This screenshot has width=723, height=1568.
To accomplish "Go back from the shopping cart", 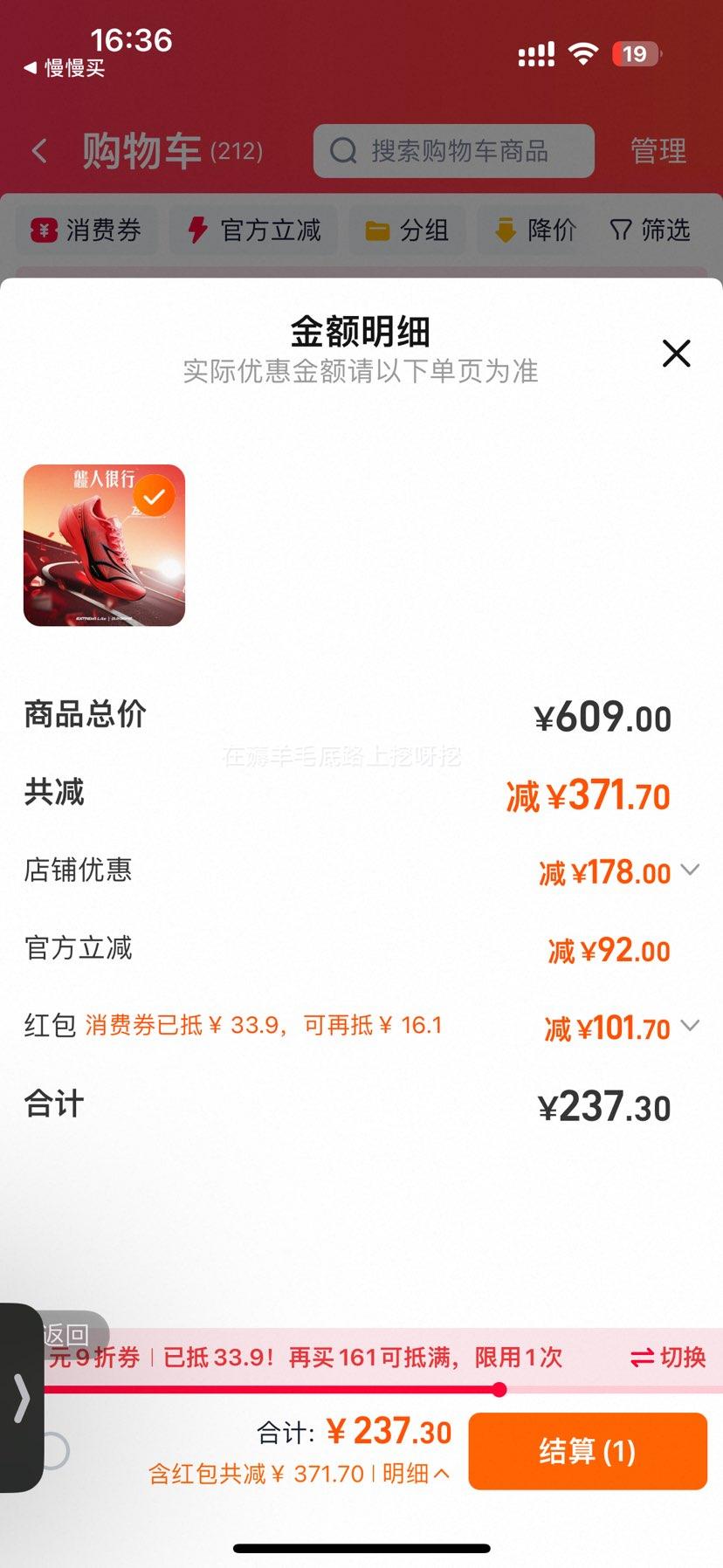I will pyautogui.click(x=39, y=151).
